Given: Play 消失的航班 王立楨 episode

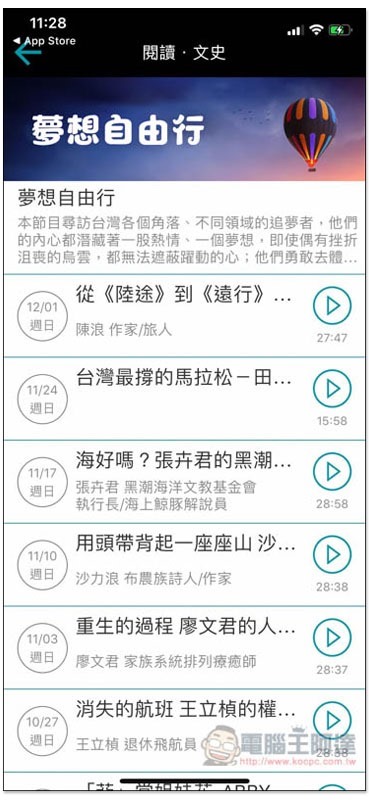Looking at the screenshot, I should 332,721.
